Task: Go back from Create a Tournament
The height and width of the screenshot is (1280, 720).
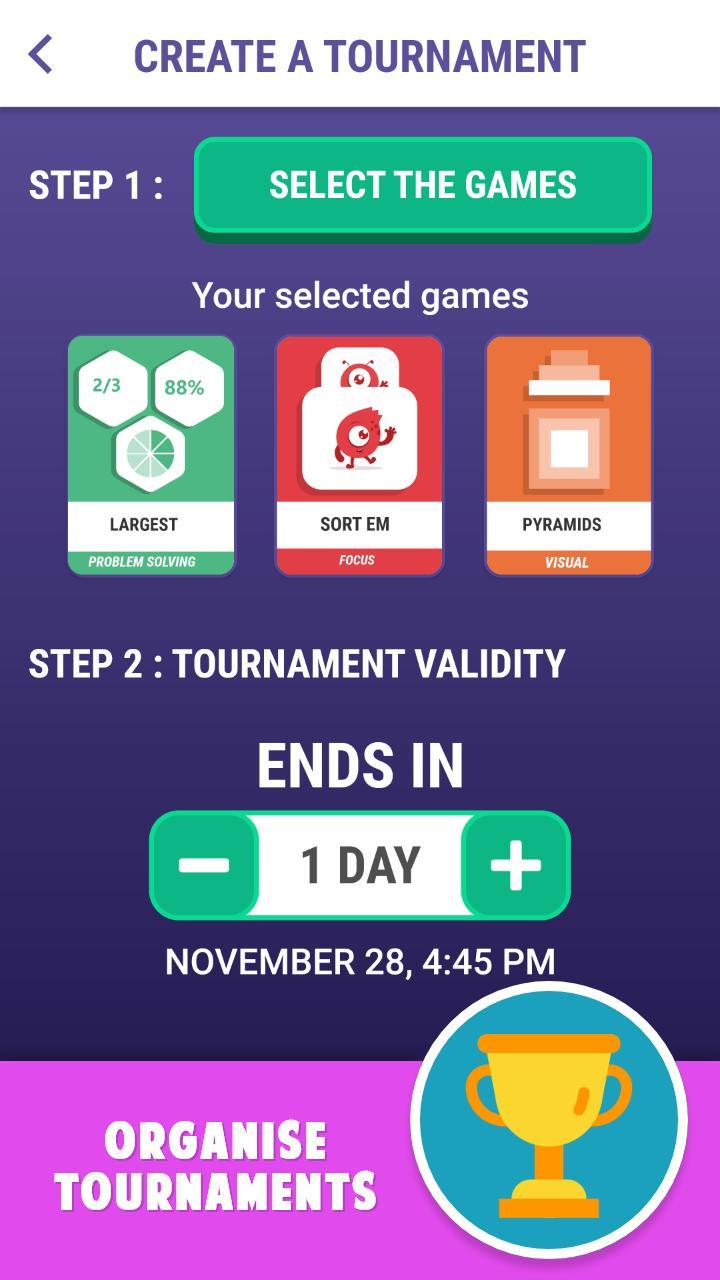Action: pyautogui.click(x=41, y=55)
